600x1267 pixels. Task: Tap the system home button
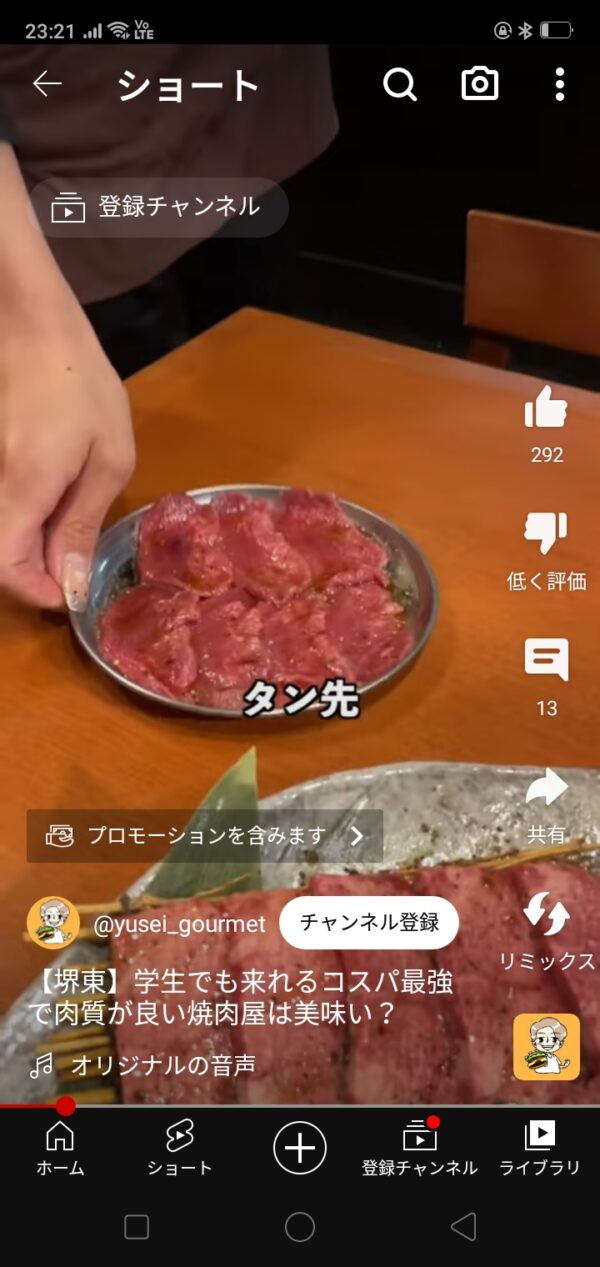click(x=300, y=1227)
